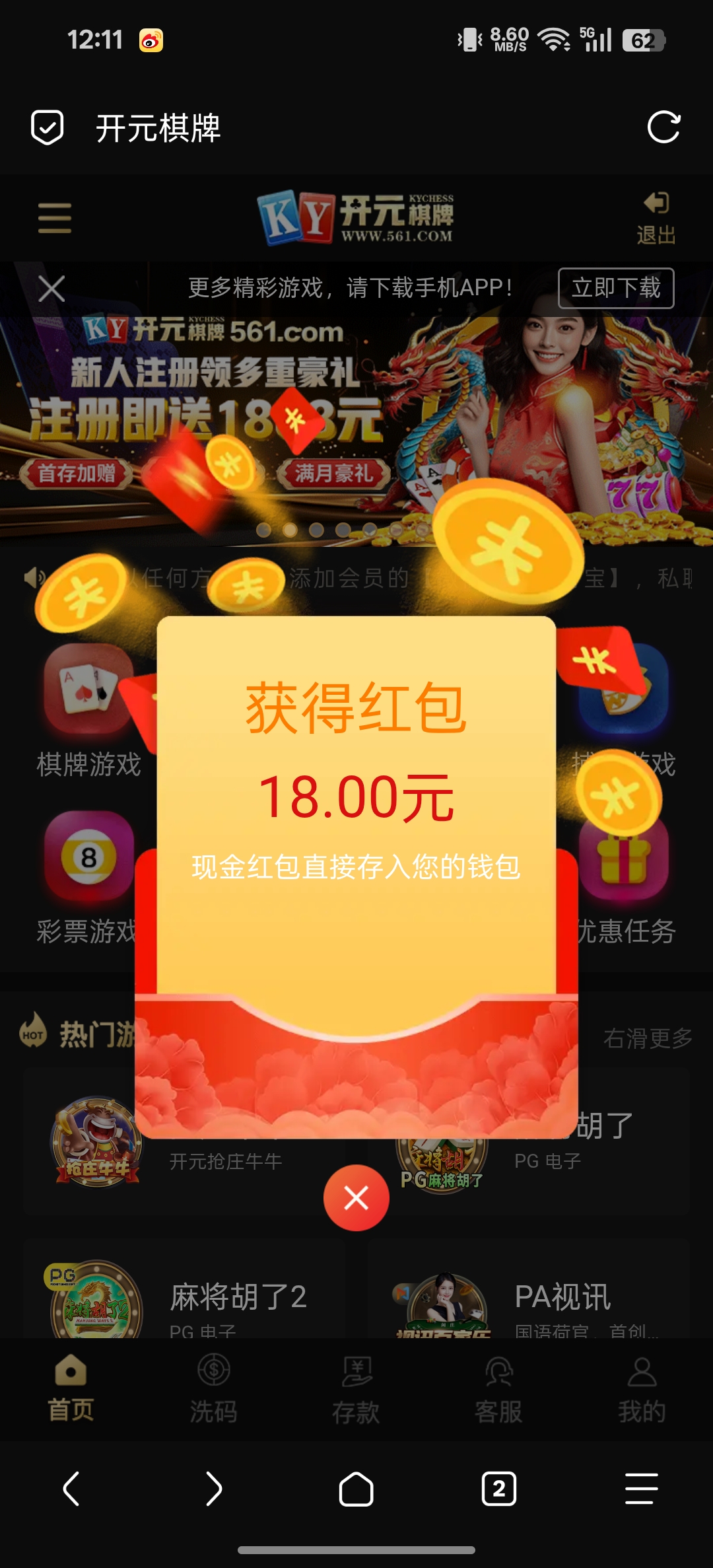Check site security via shield icon
713x1568 pixels.
(x=48, y=127)
